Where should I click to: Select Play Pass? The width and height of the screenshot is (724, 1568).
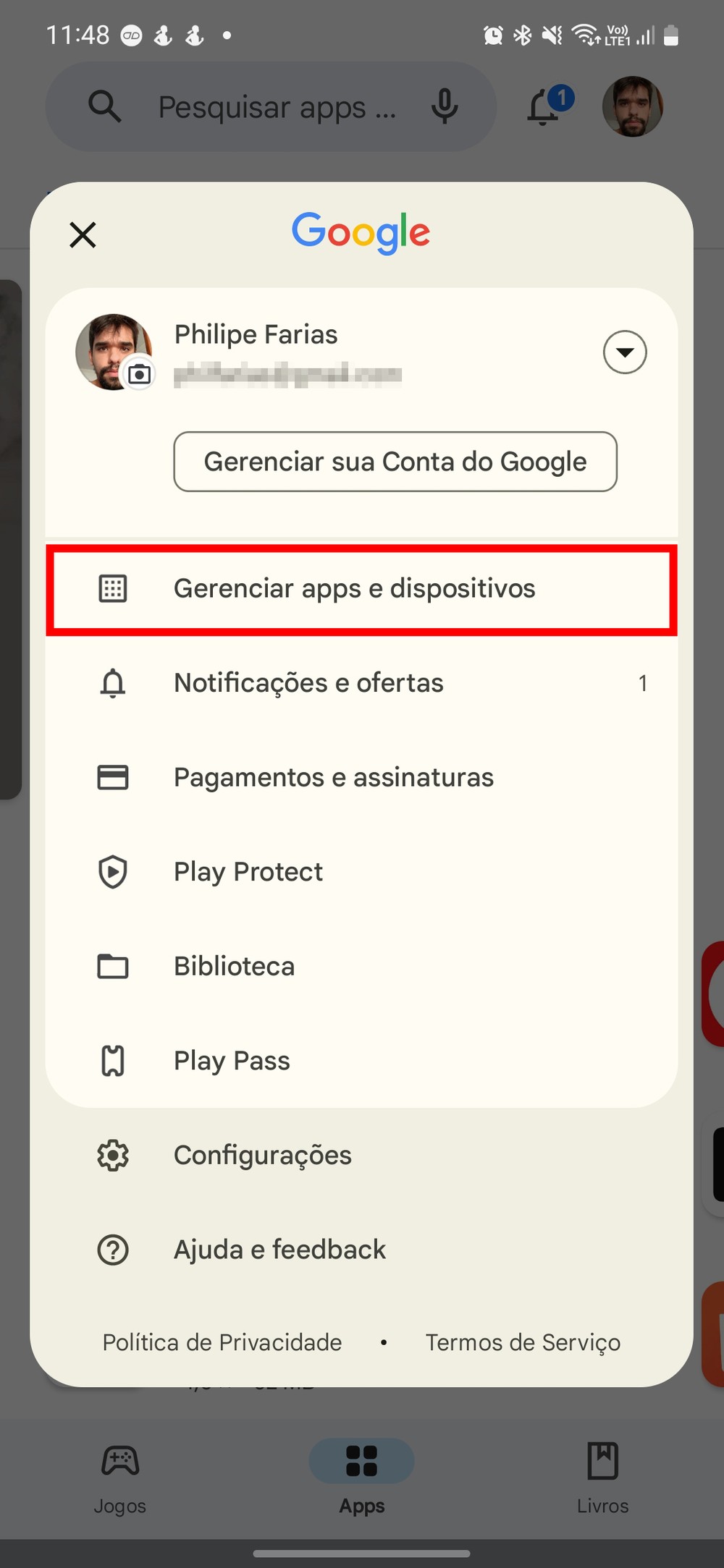[232, 1061]
